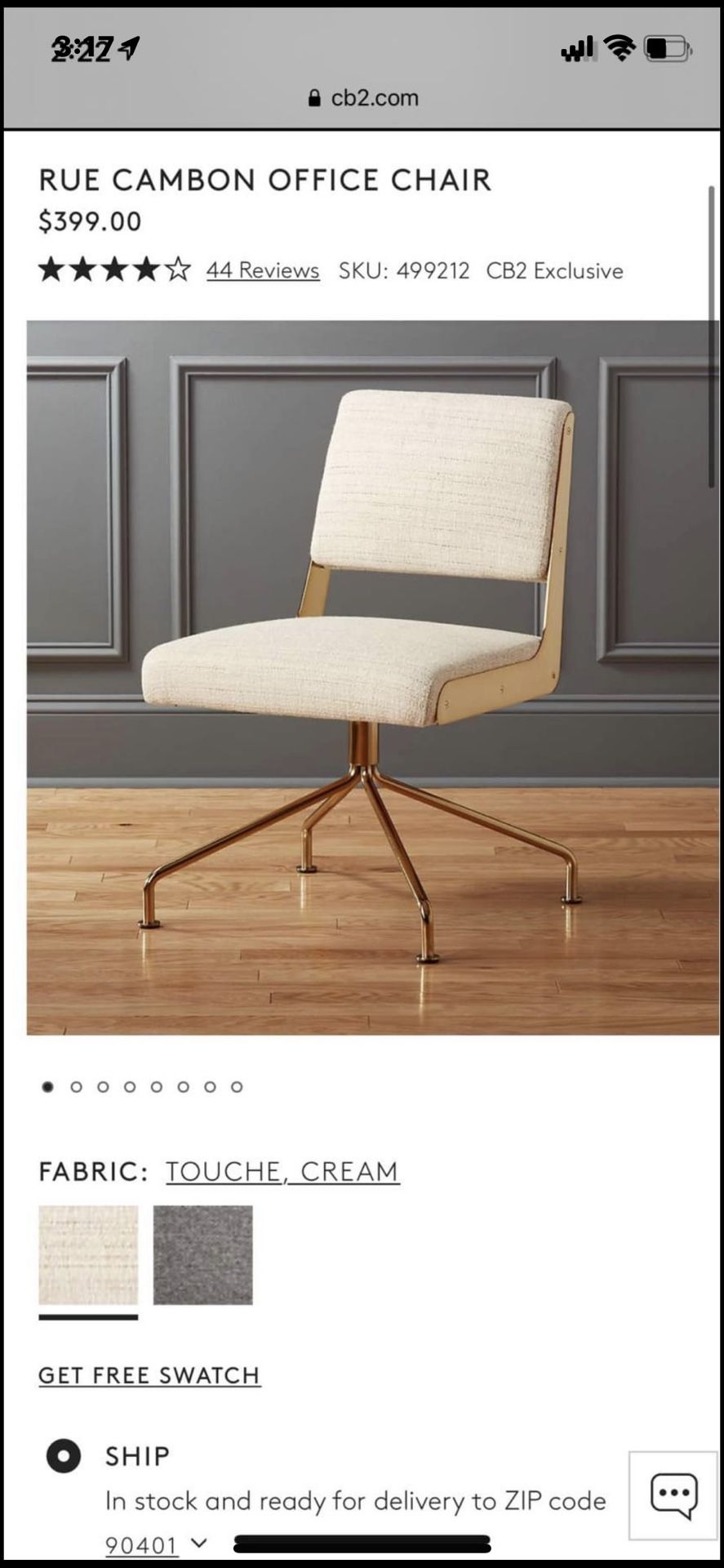Jump to the last image dot

click(x=237, y=1087)
